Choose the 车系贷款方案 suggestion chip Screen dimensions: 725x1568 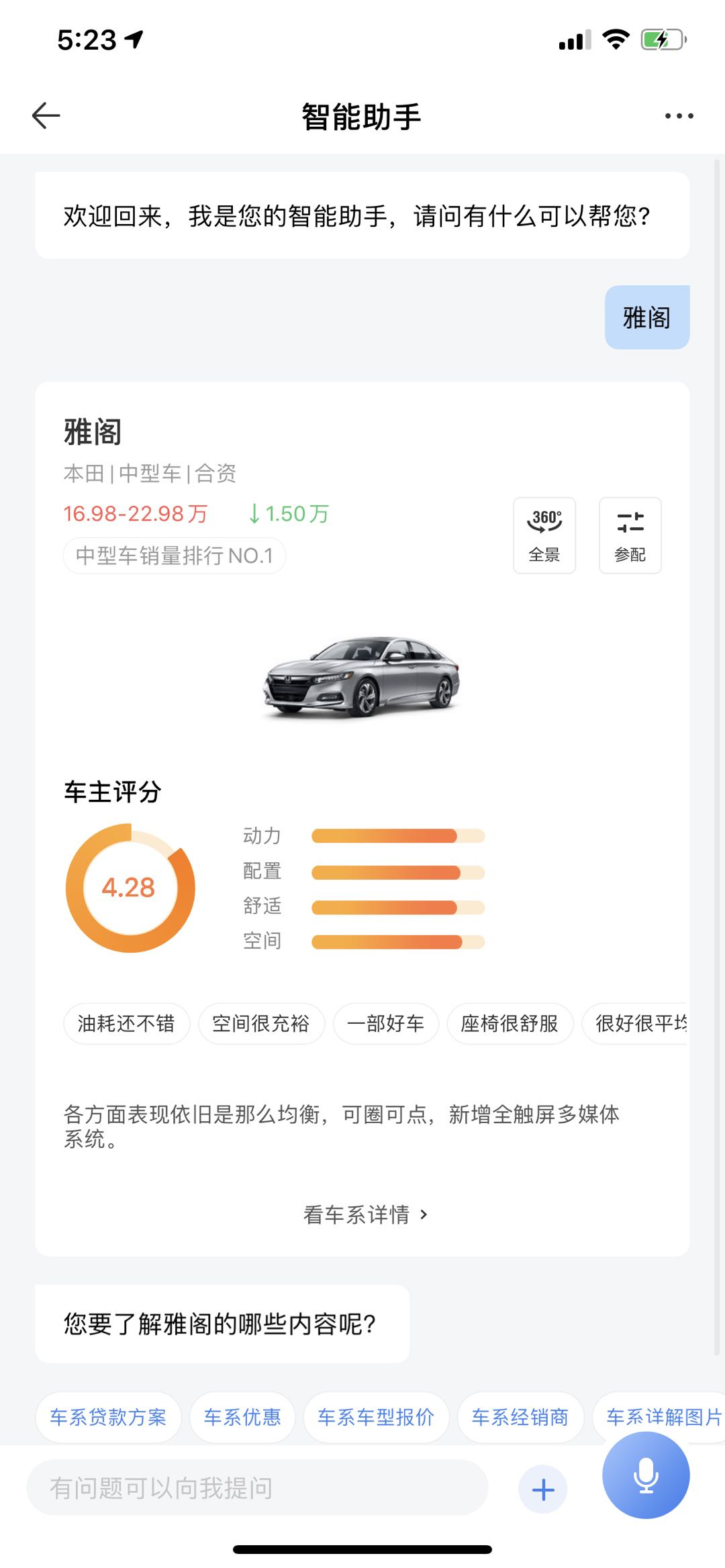pyautogui.click(x=108, y=1417)
